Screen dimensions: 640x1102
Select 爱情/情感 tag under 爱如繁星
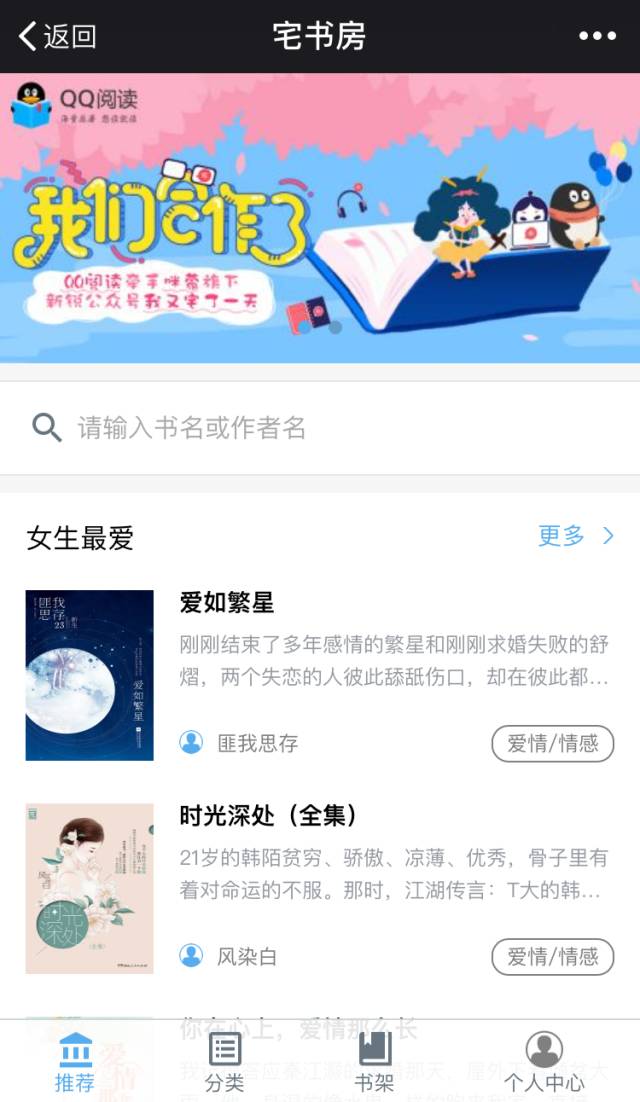point(552,743)
